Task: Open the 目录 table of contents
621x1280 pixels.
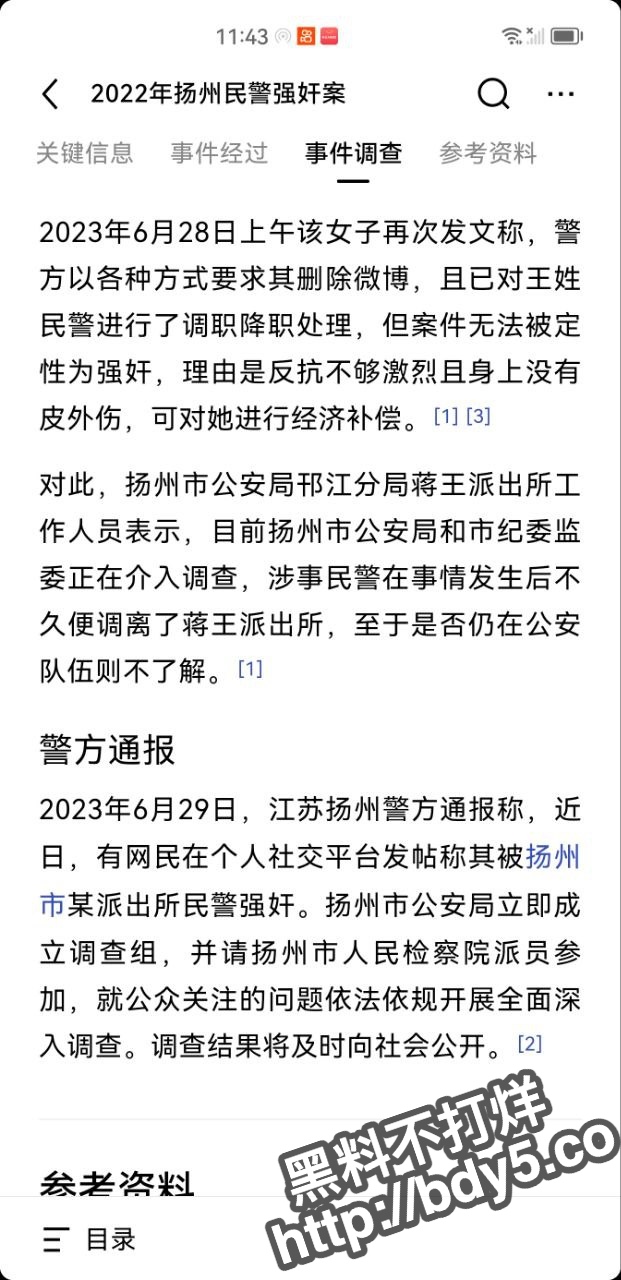Action: pos(88,1239)
